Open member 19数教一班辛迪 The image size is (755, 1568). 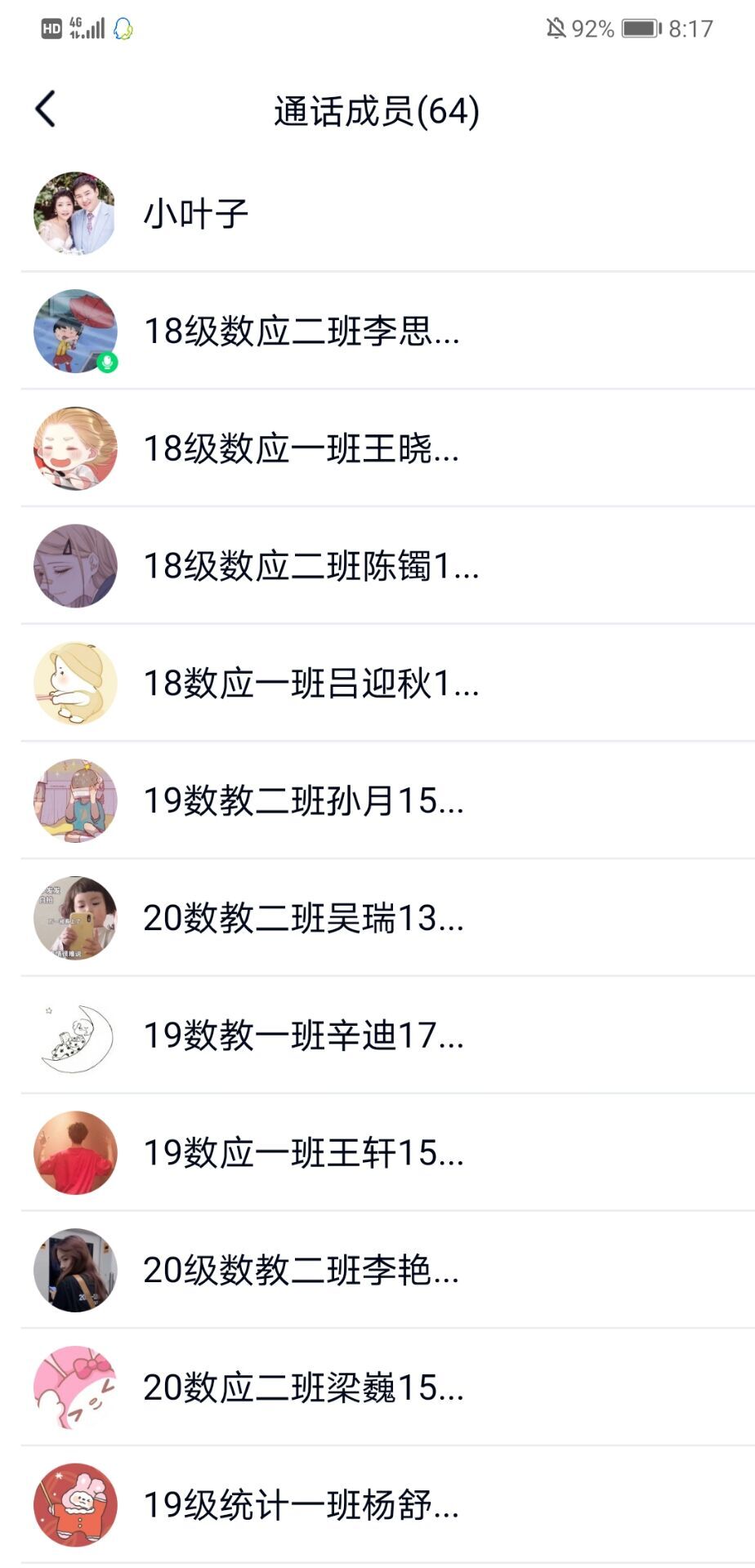[377, 1036]
